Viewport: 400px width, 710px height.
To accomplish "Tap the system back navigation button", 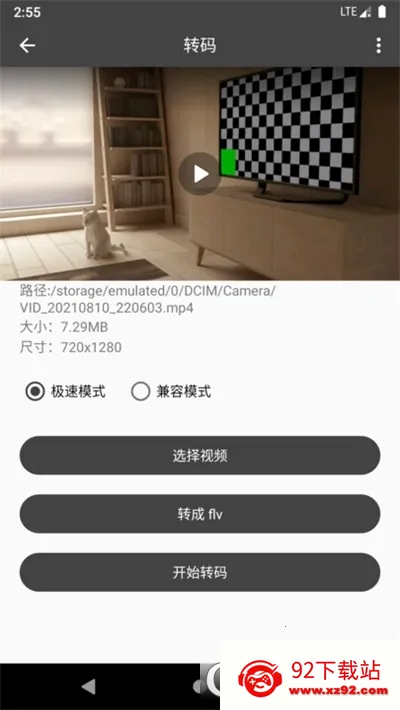I will pos(89,686).
